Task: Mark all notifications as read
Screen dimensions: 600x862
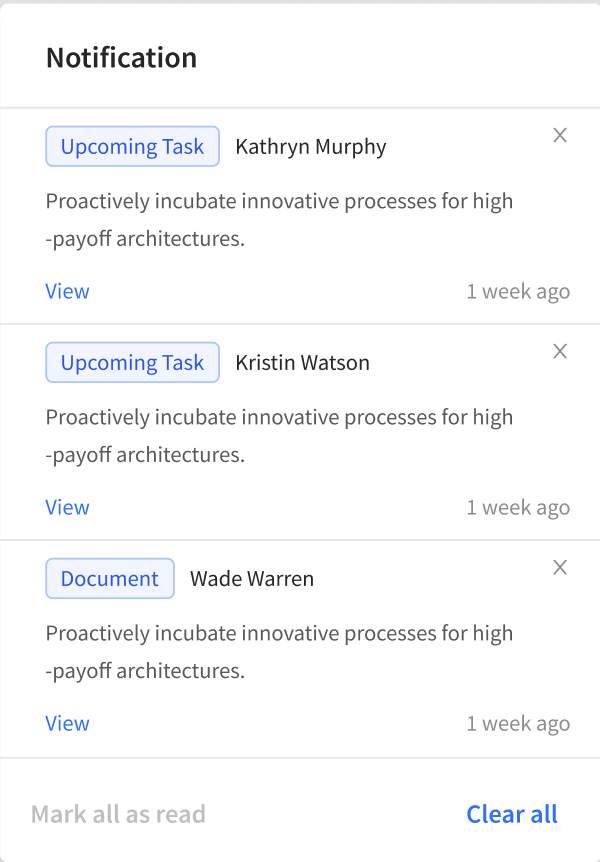Action: pyautogui.click(x=118, y=814)
